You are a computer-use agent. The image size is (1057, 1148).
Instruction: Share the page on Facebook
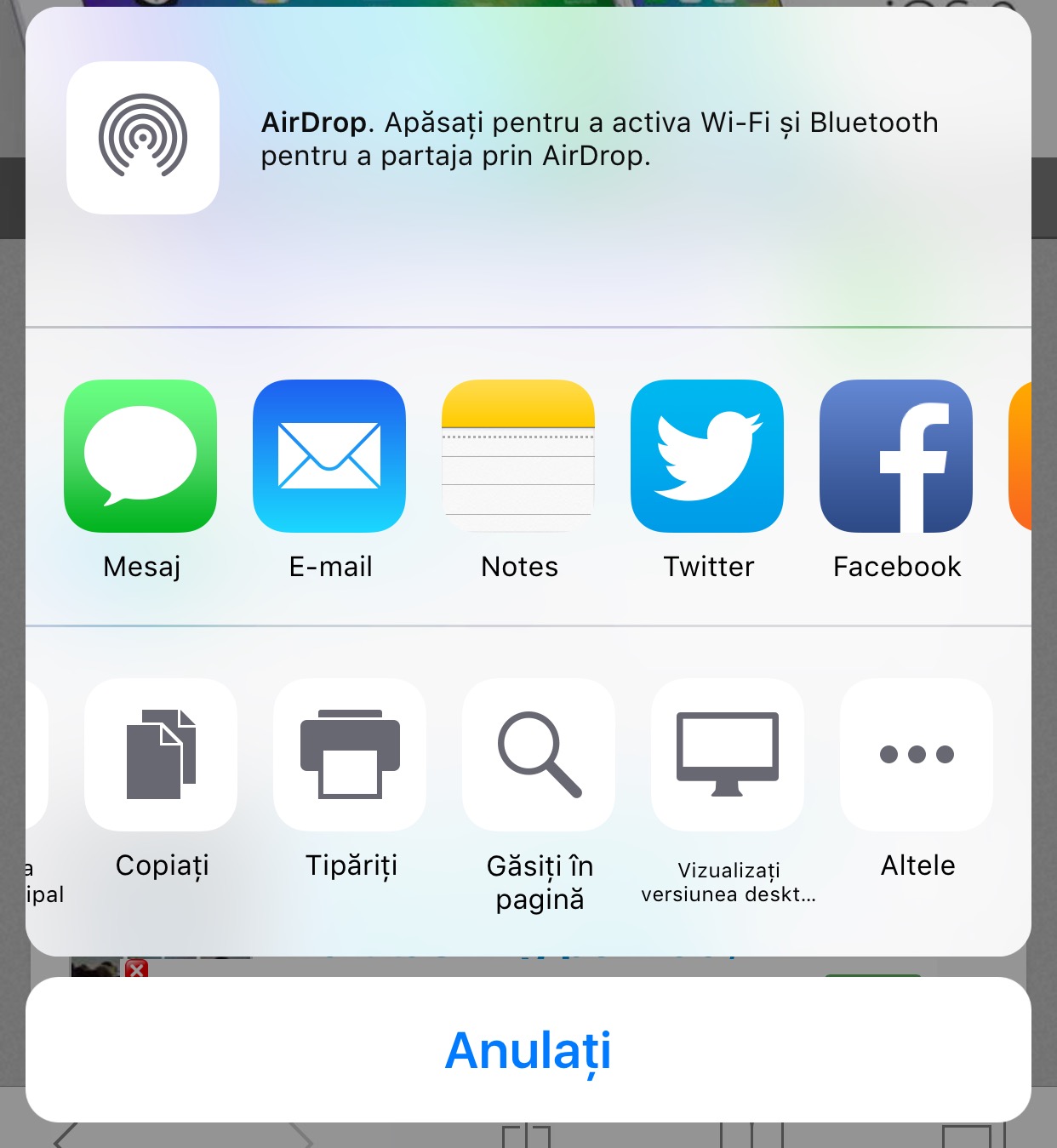pyautogui.click(x=896, y=456)
